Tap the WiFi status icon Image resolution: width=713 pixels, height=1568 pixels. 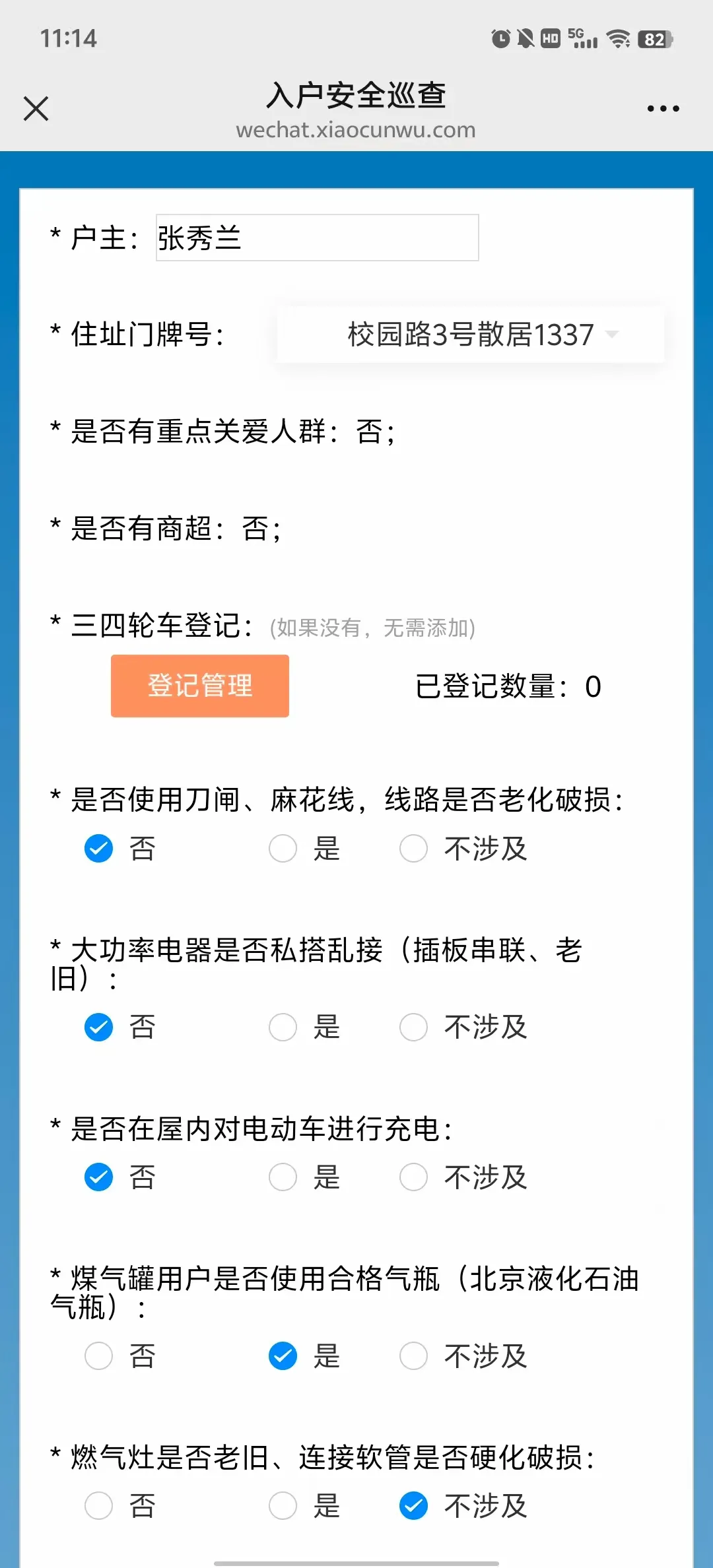click(618, 40)
